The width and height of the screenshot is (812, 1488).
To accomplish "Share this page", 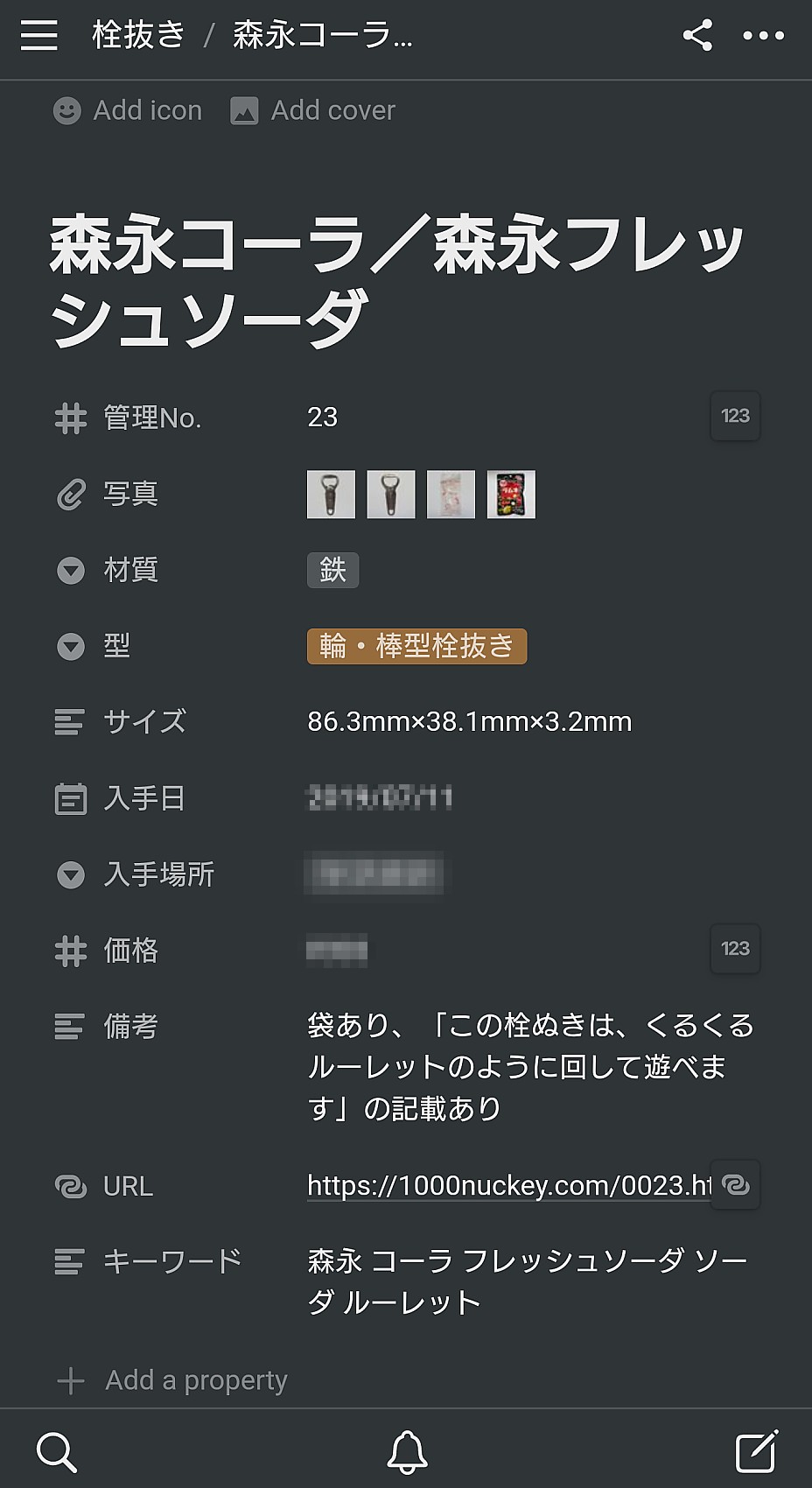I will tap(697, 36).
